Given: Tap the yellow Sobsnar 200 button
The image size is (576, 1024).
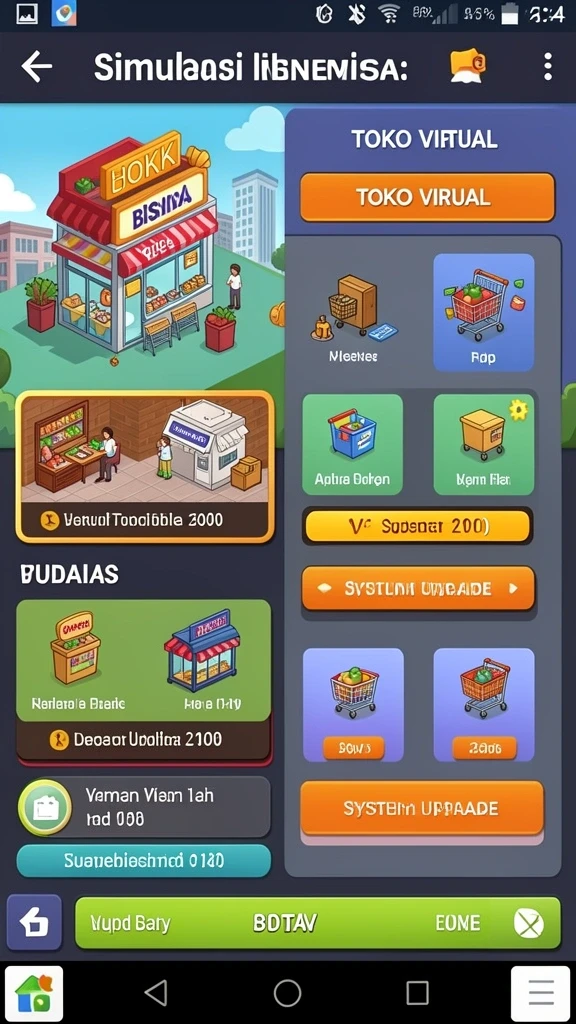Looking at the screenshot, I should coord(417,526).
